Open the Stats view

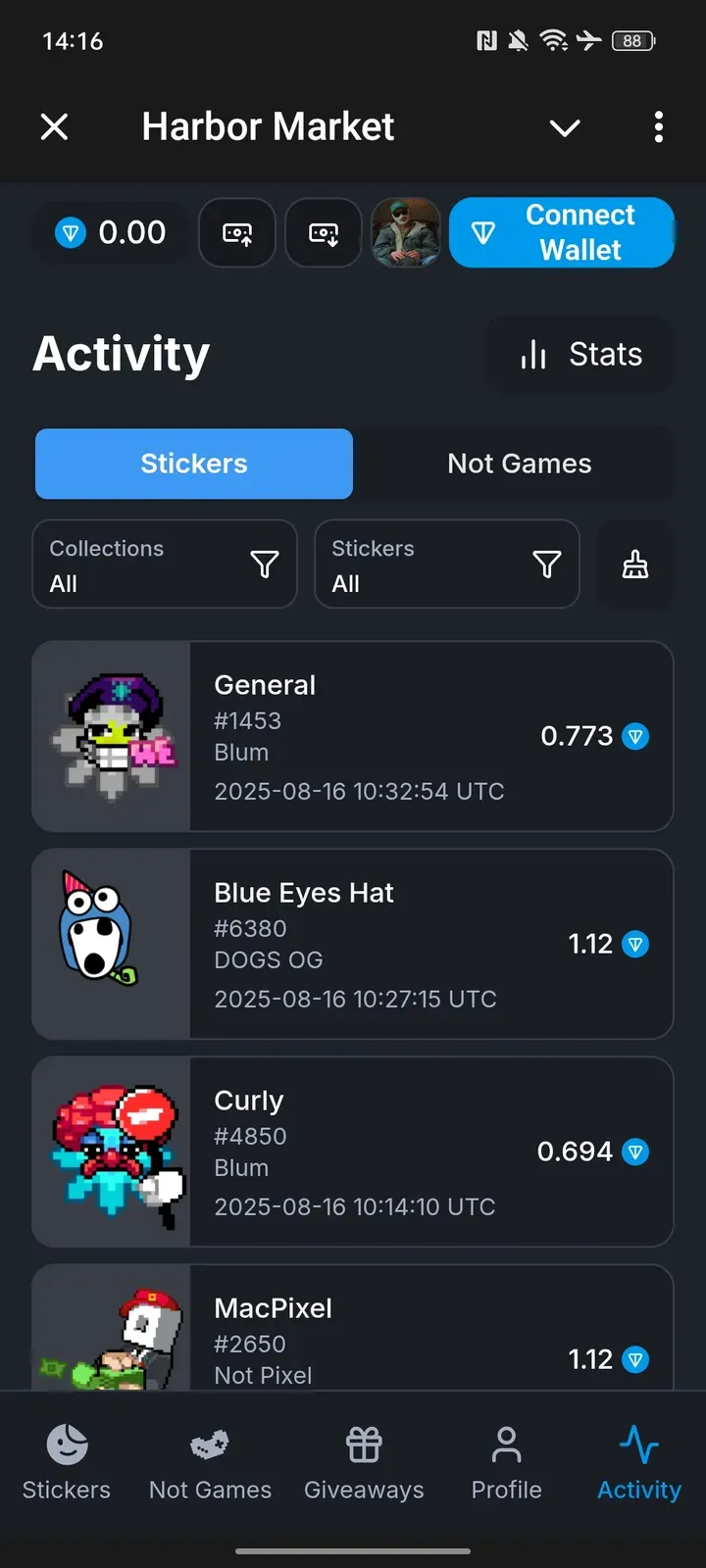(x=580, y=354)
